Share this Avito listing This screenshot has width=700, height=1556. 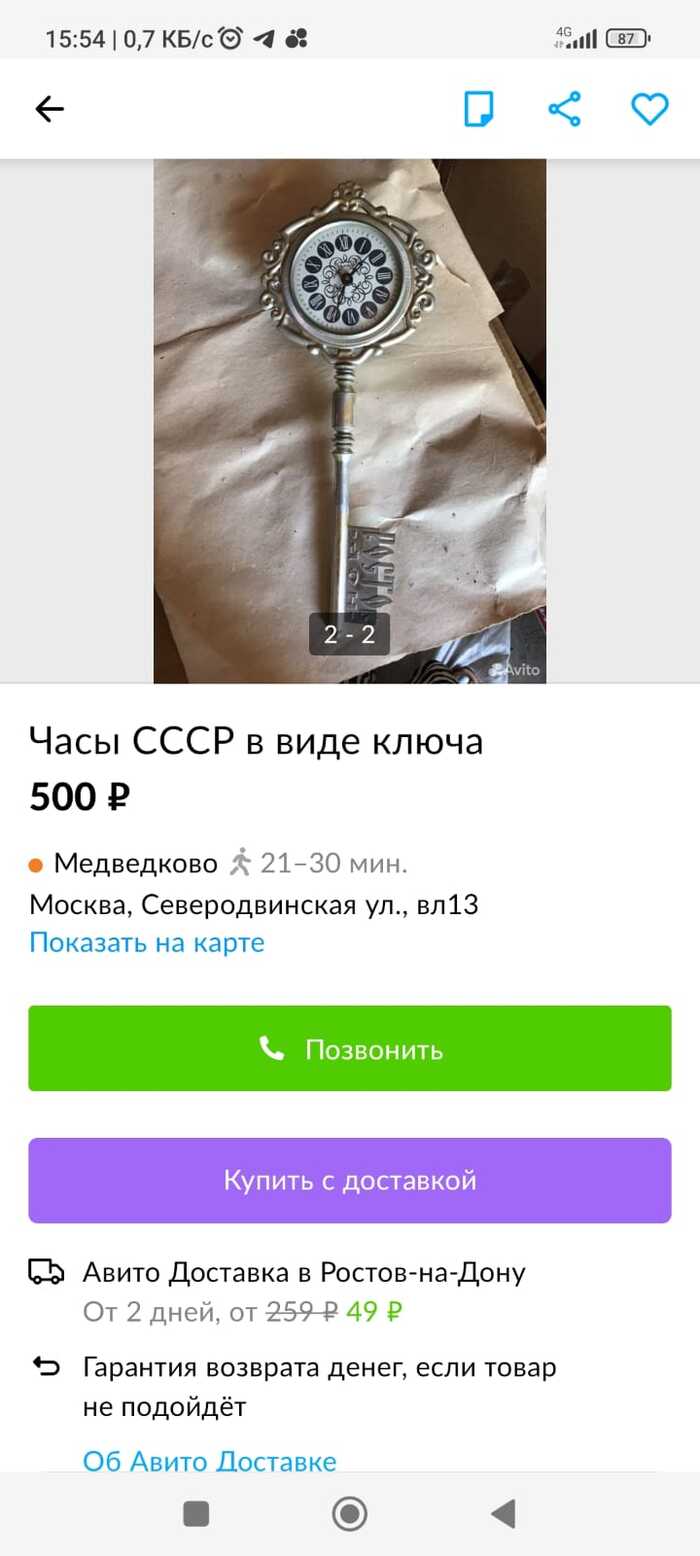pos(564,109)
